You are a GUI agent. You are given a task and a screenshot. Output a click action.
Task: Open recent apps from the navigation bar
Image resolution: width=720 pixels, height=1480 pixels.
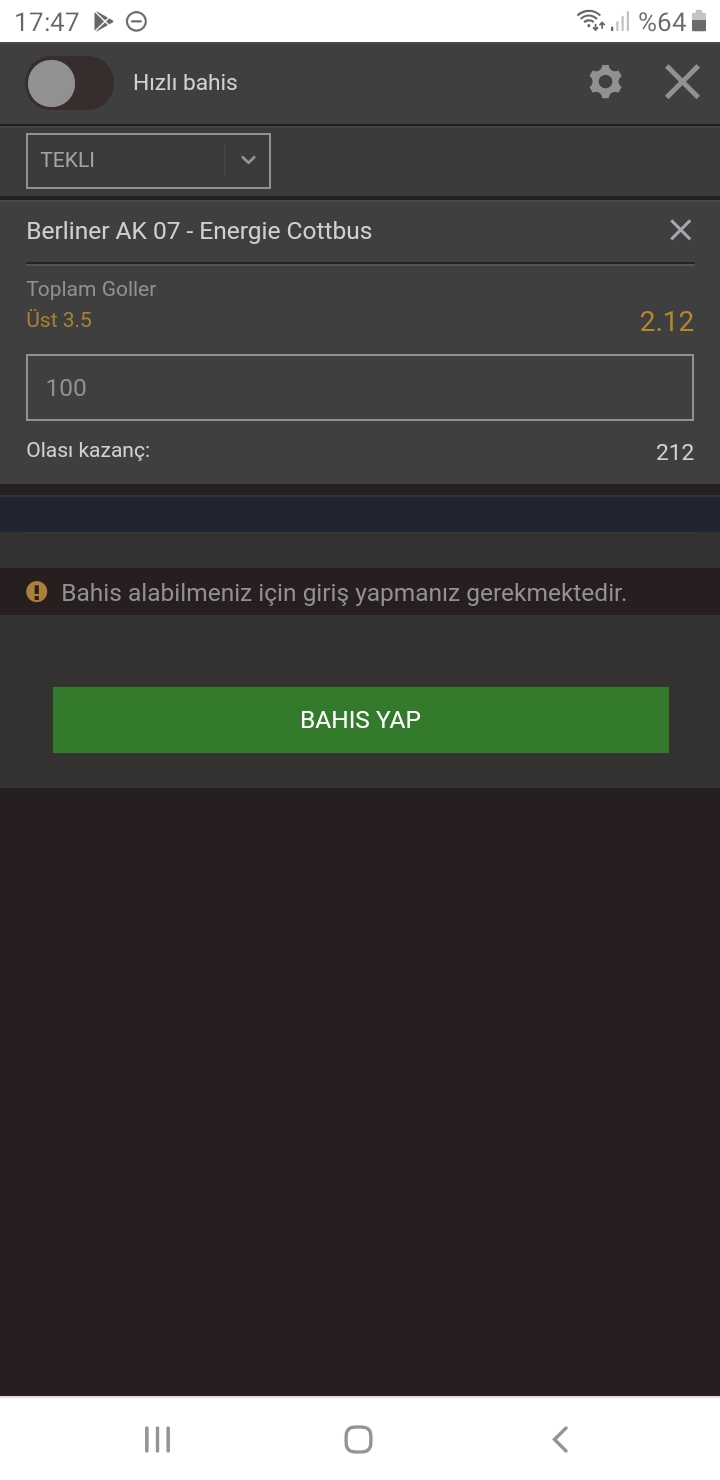[158, 1439]
